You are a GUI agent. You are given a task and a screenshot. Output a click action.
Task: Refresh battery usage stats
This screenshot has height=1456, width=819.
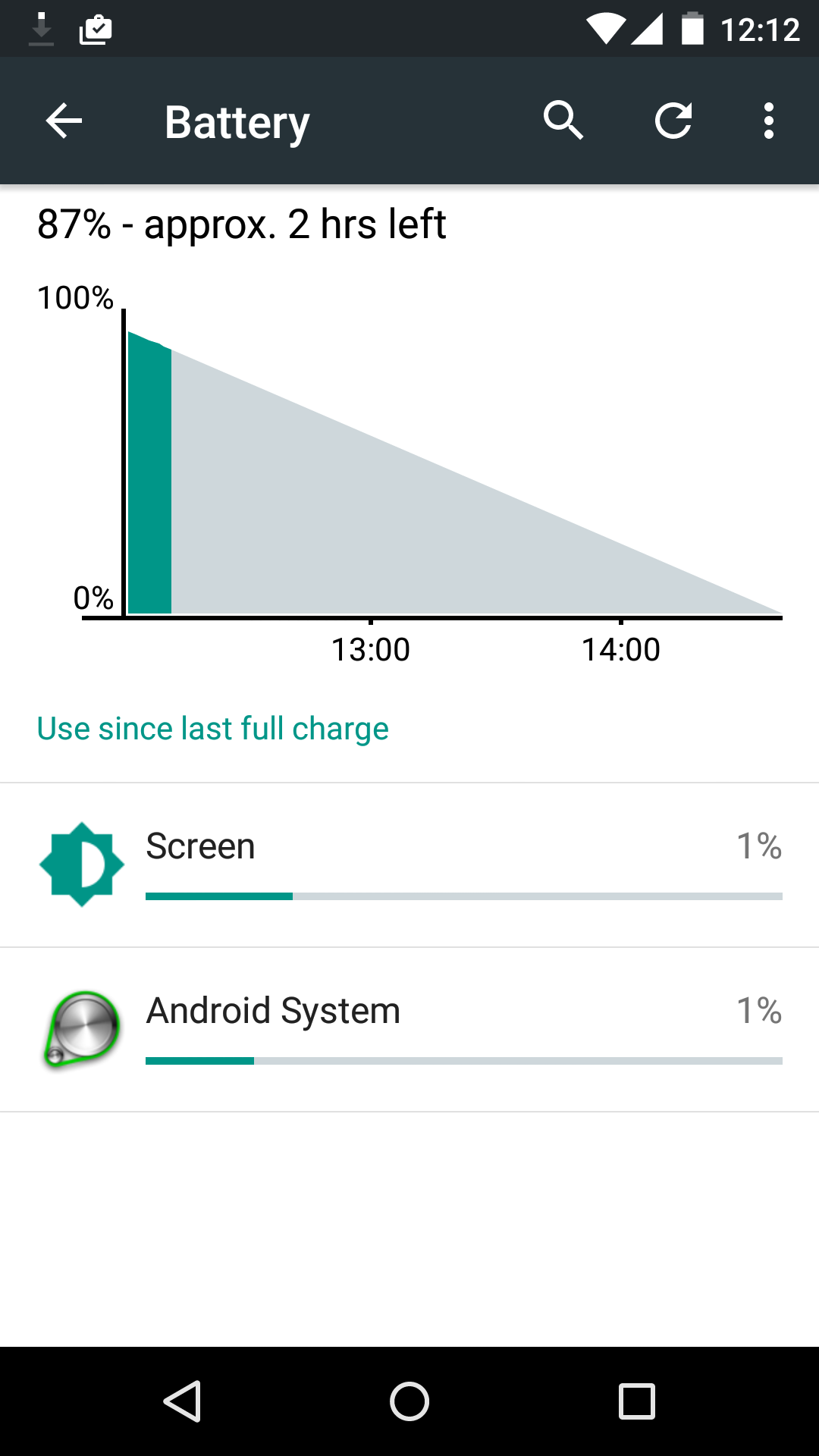click(673, 121)
